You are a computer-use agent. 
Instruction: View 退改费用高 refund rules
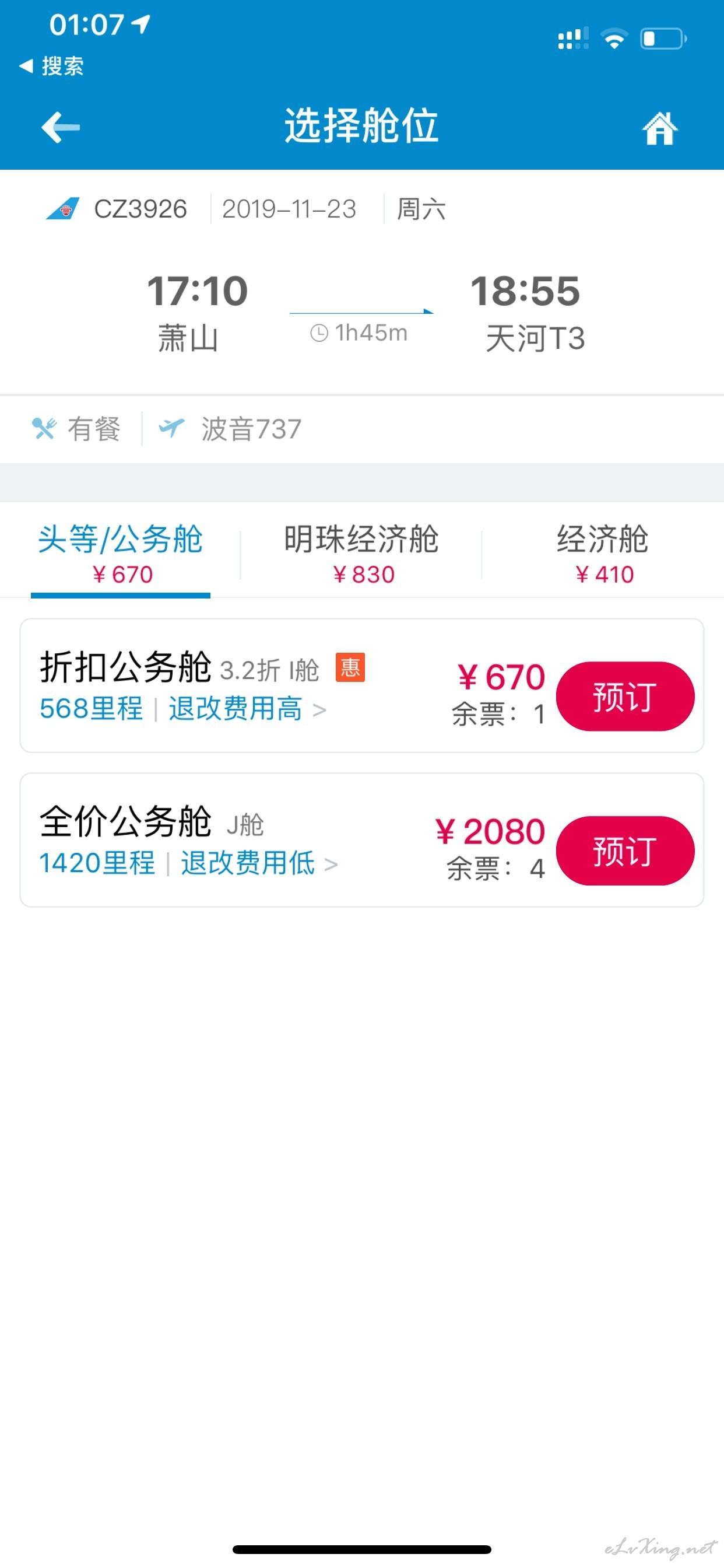(247, 709)
